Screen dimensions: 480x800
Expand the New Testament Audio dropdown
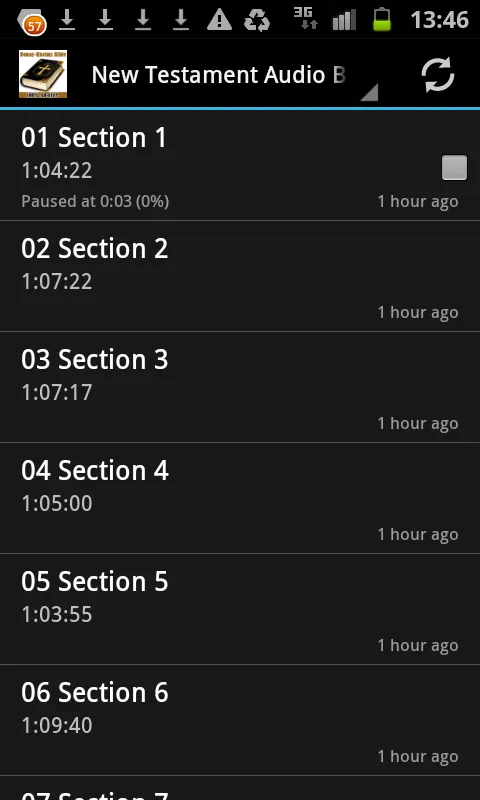(x=235, y=75)
